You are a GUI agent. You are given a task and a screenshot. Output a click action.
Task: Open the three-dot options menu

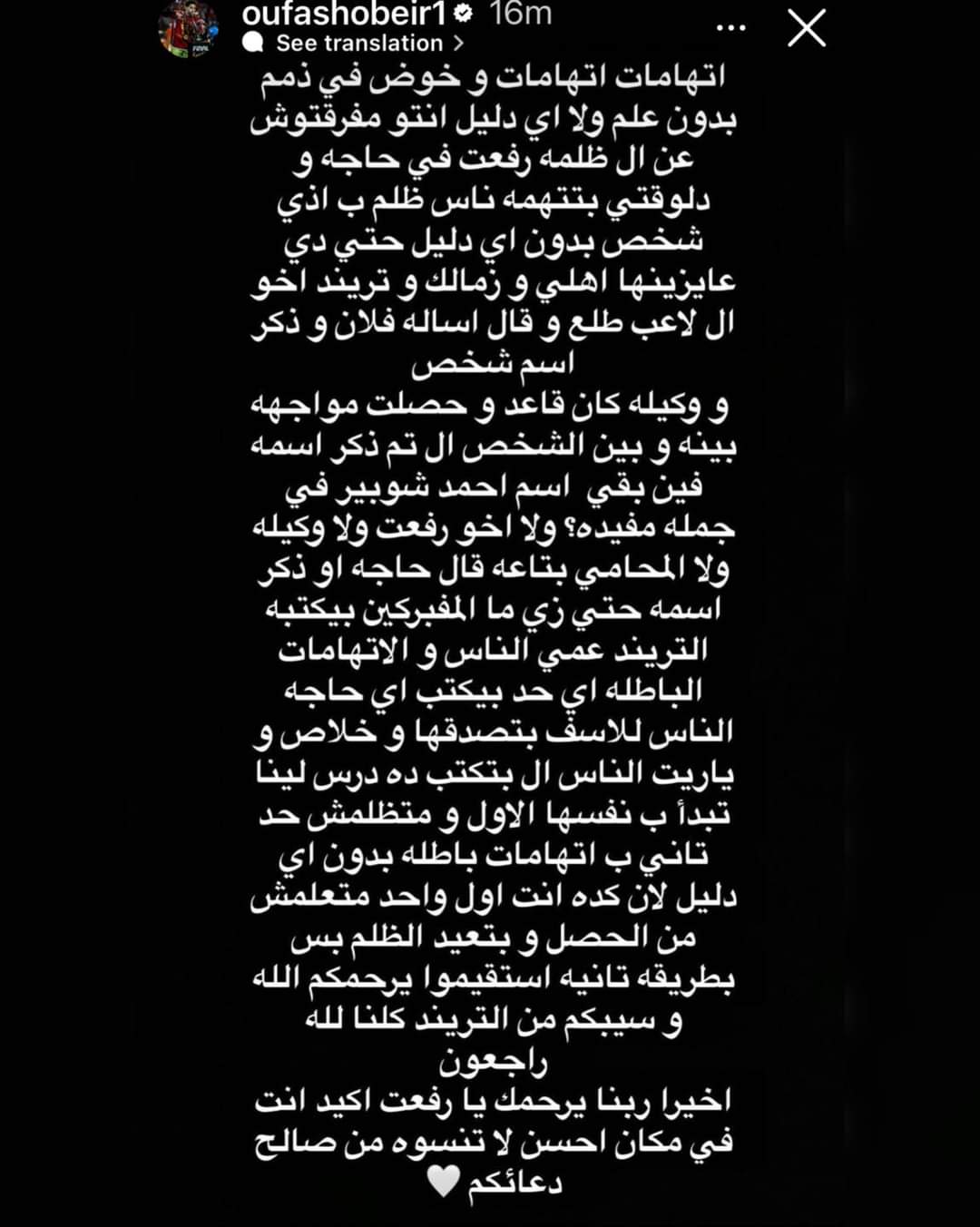(730, 28)
